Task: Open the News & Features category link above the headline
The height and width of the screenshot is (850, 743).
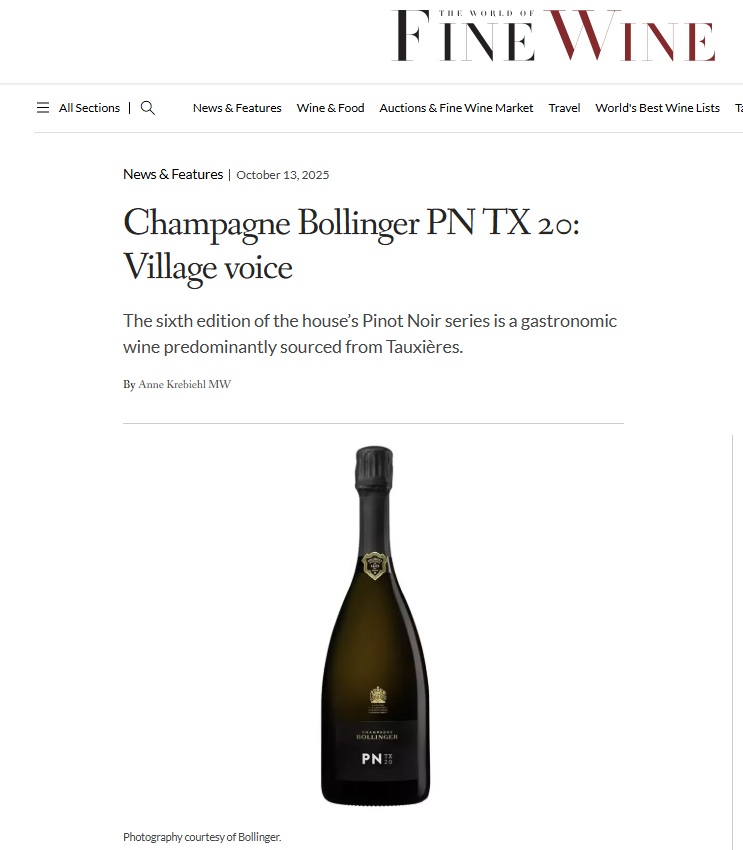Action: (173, 174)
